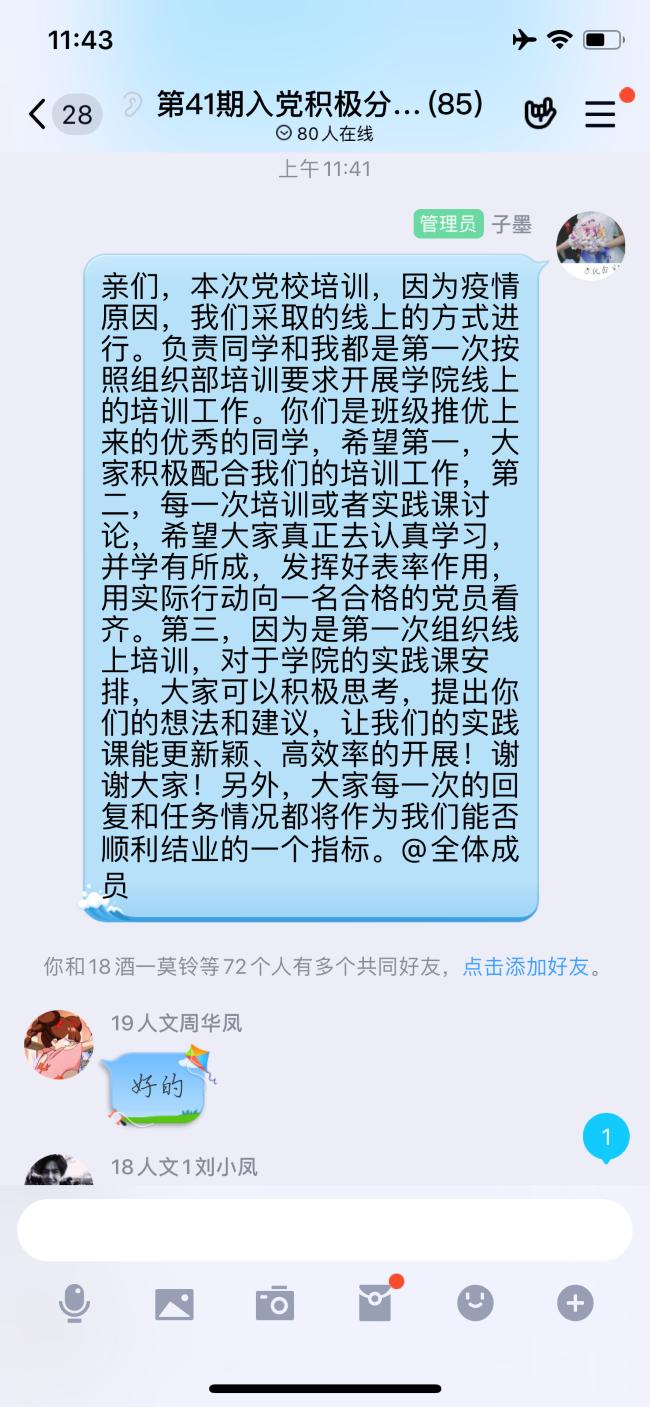Open the red packet icon
The width and height of the screenshot is (650, 1407).
[x=375, y=1303]
